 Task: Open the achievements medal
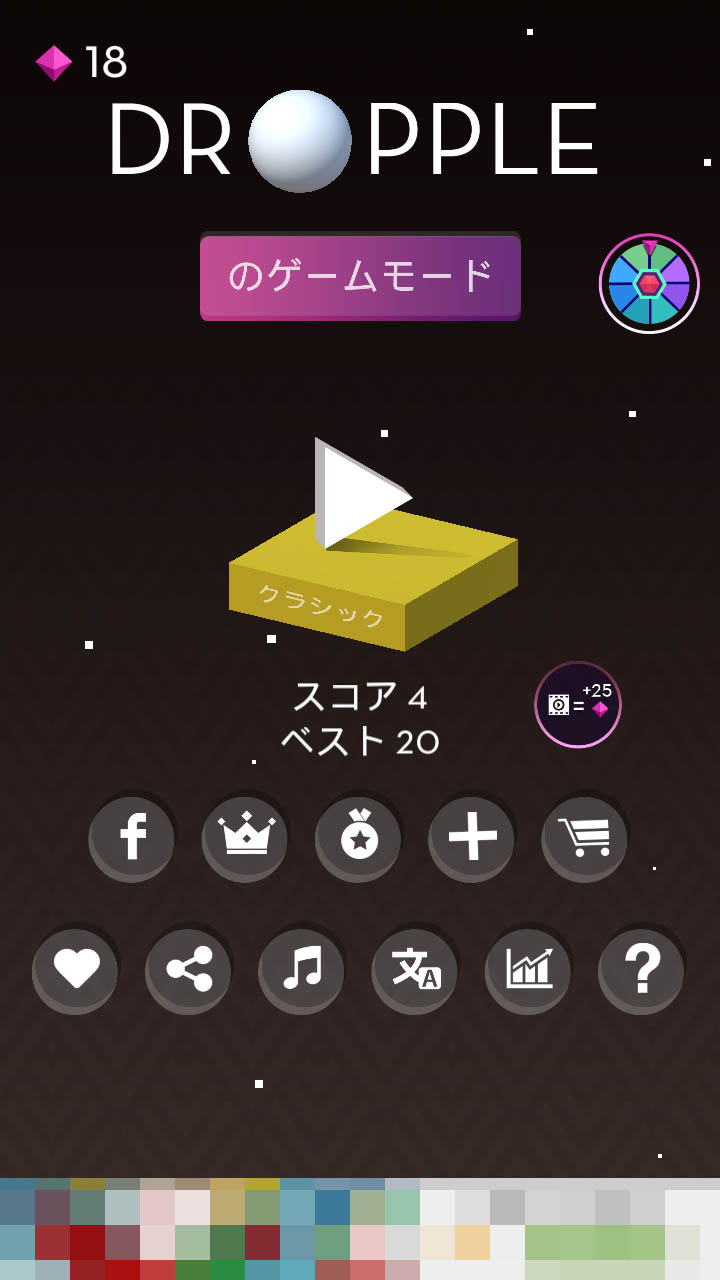click(358, 837)
